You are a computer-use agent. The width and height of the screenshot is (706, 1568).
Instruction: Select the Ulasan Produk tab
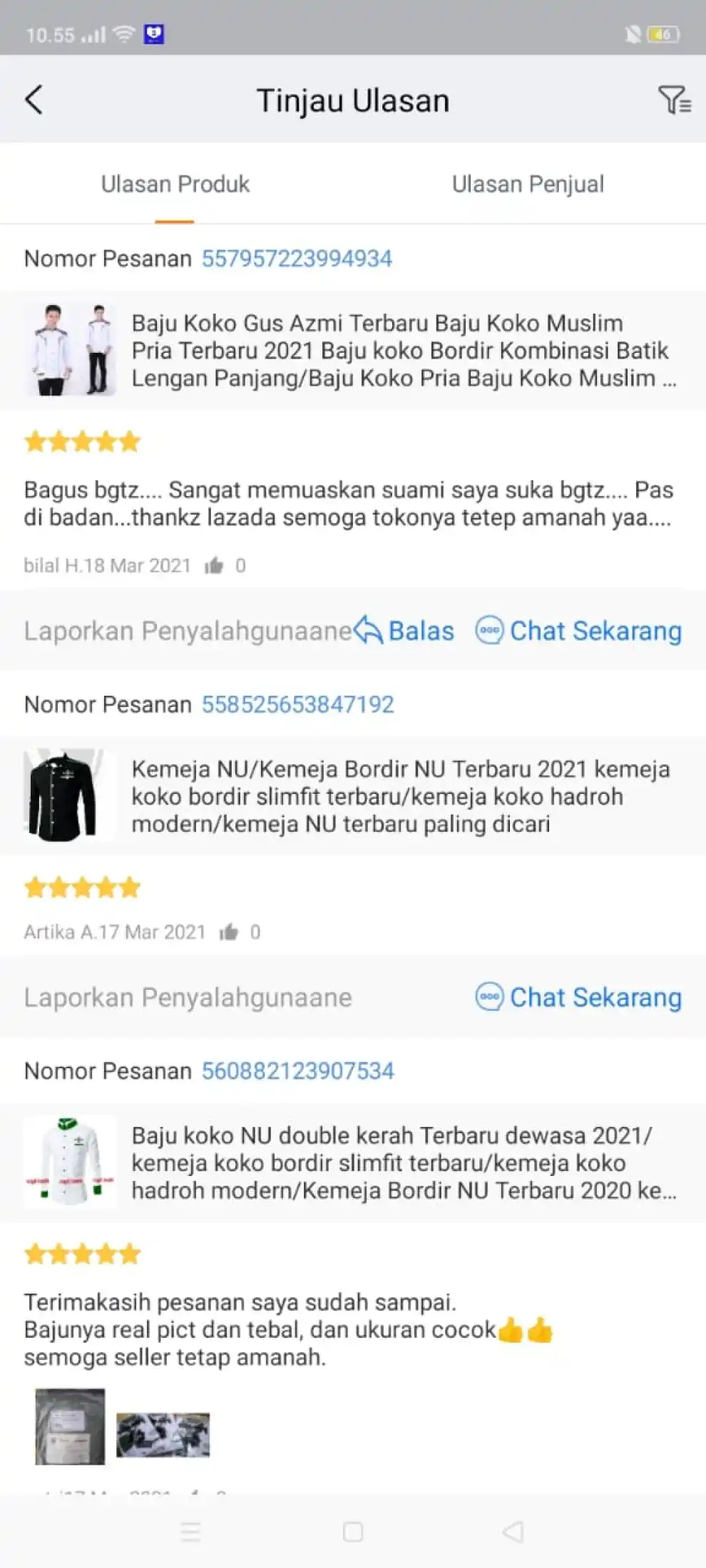175,184
